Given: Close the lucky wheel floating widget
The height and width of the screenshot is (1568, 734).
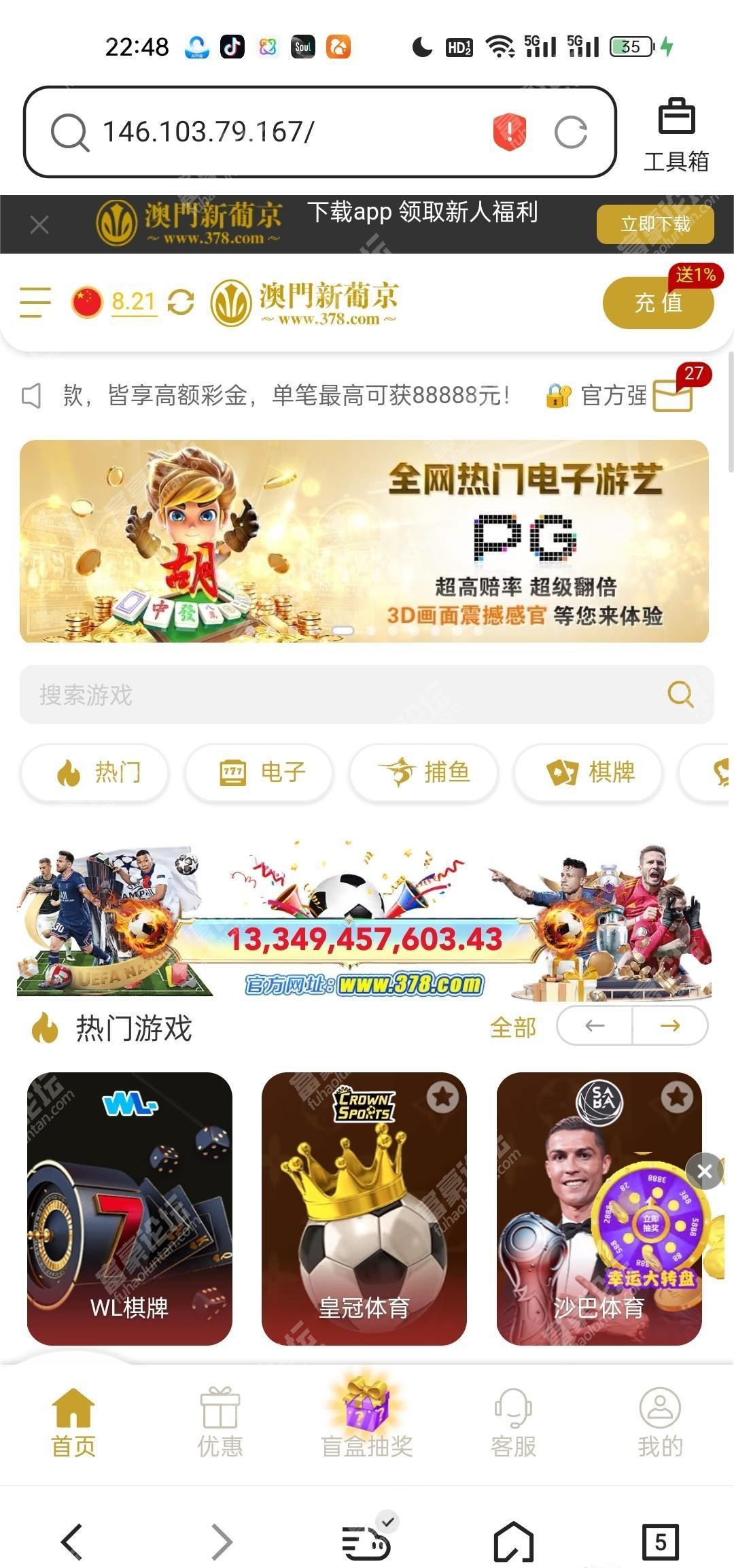Looking at the screenshot, I should click(704, 1171).
